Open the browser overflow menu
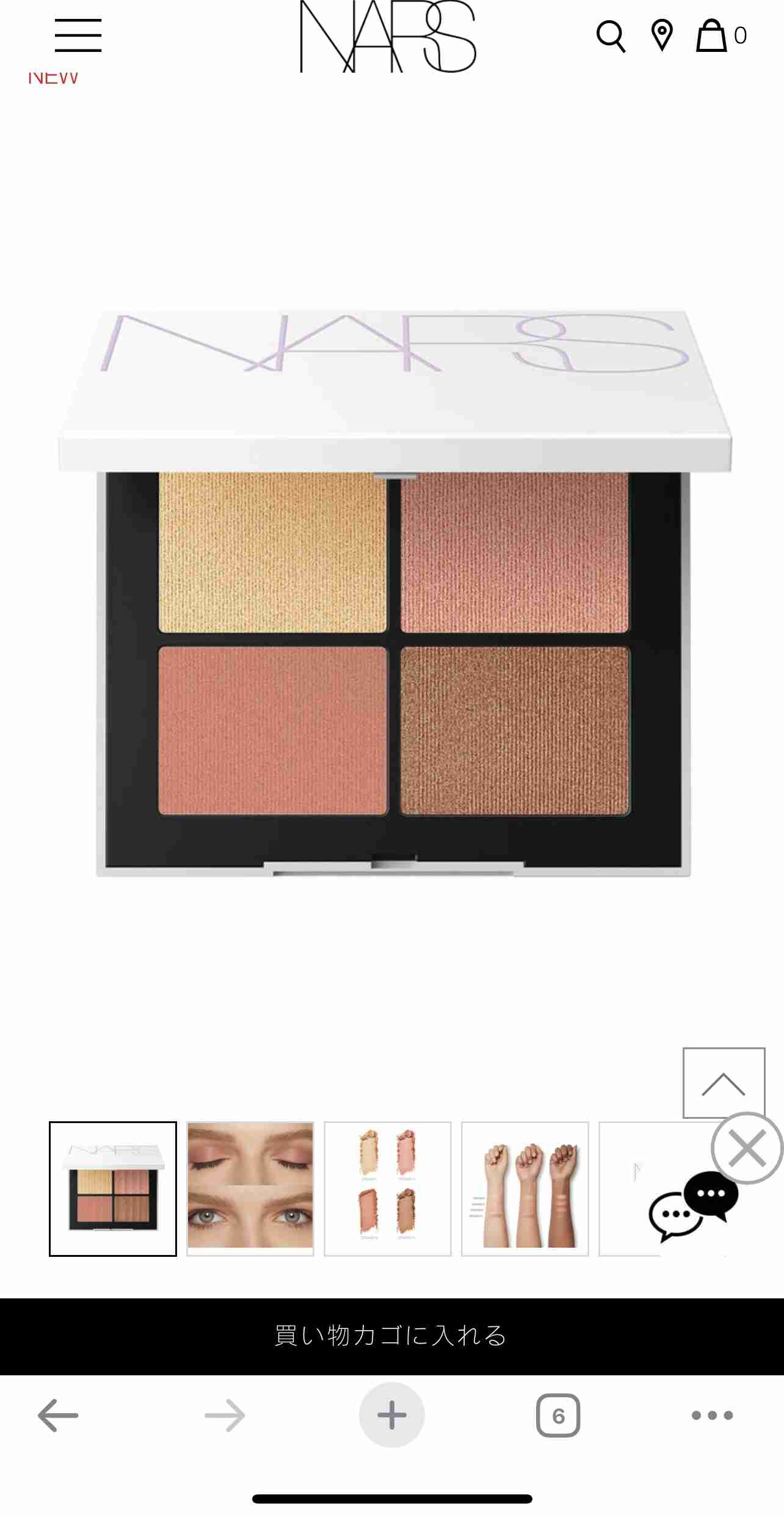This screenshot has width=784, height=1517. click(x=712, y=1415)
